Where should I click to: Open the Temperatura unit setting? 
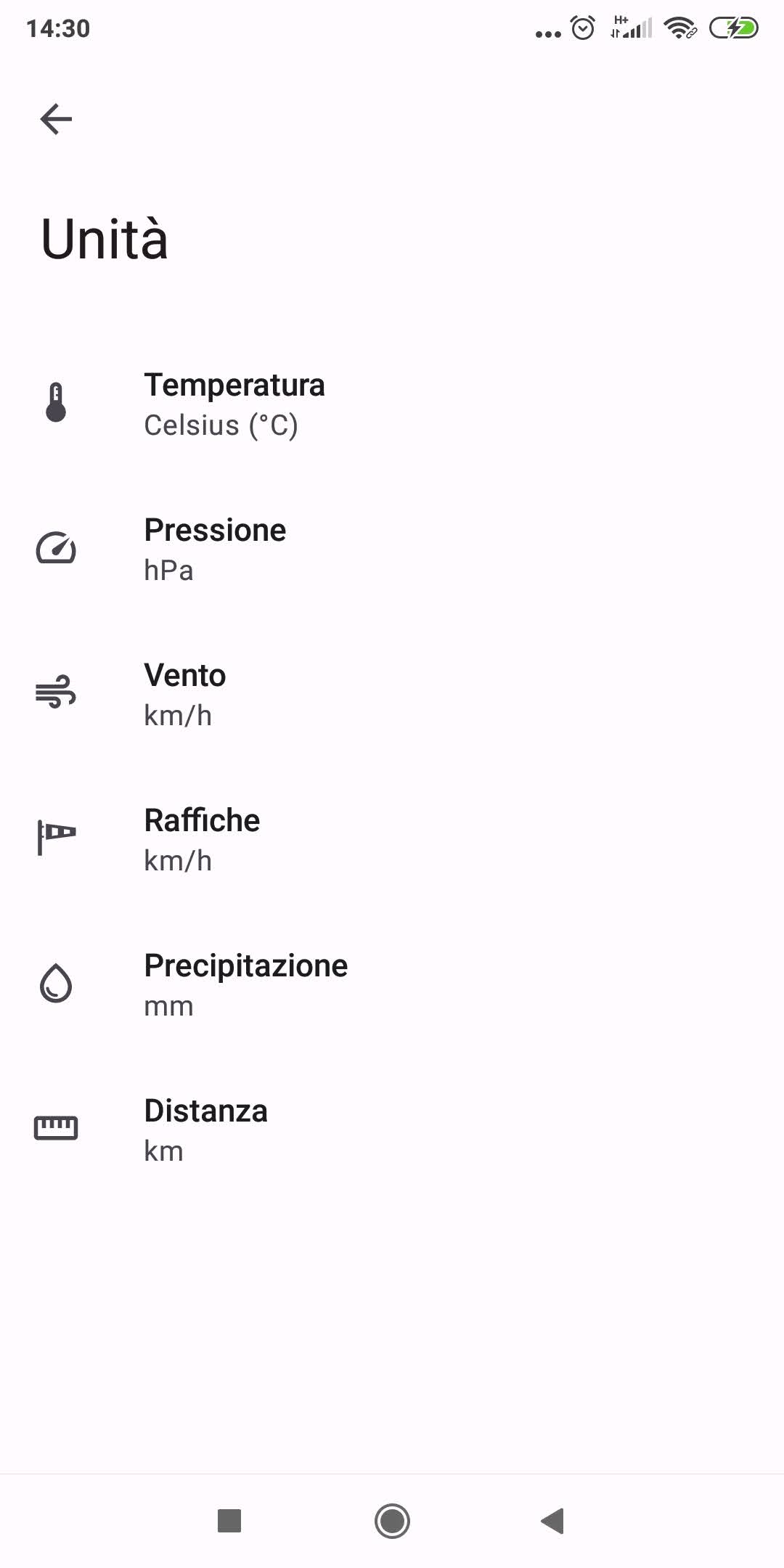click(x=392, y=404)
